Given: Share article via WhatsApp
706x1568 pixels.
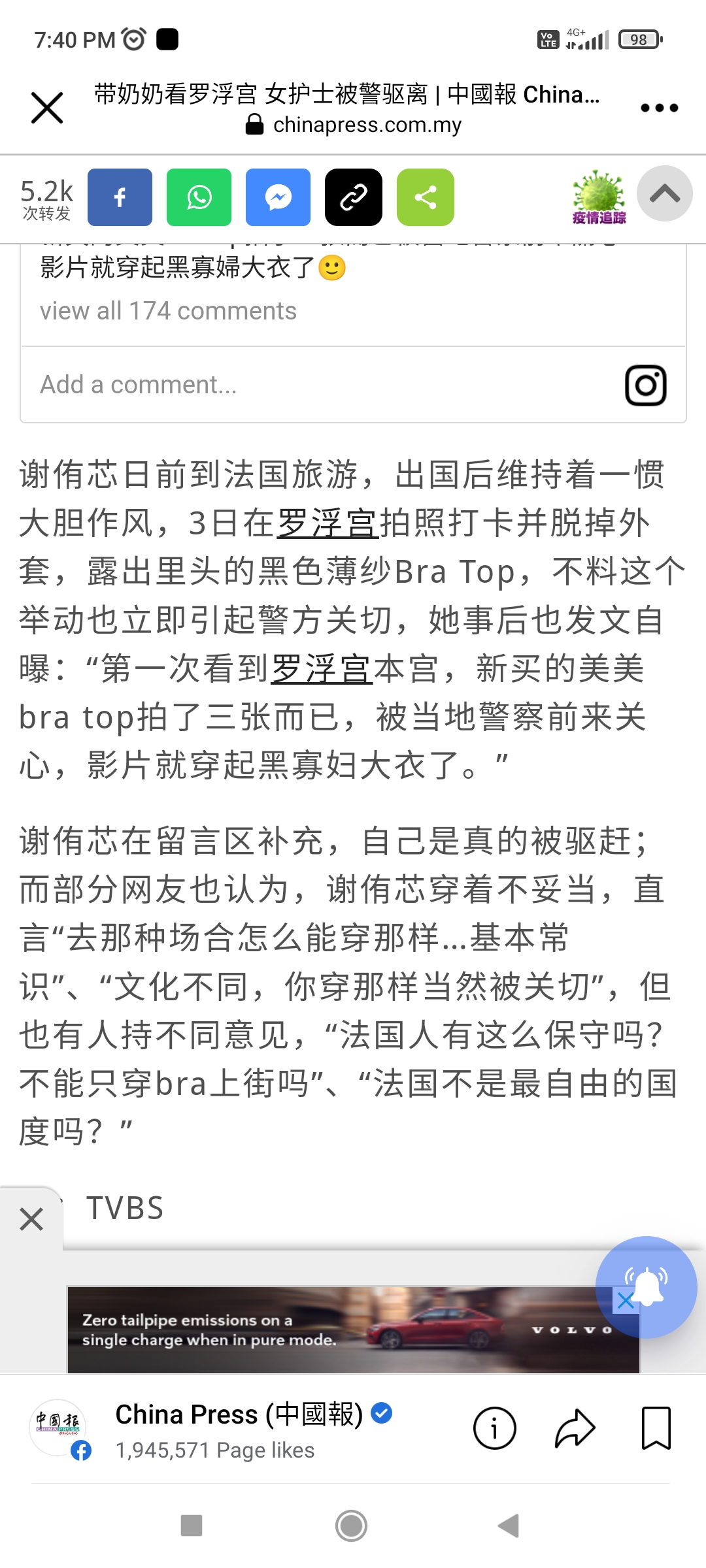Looking at the screenshot, I should click(199, 197).
